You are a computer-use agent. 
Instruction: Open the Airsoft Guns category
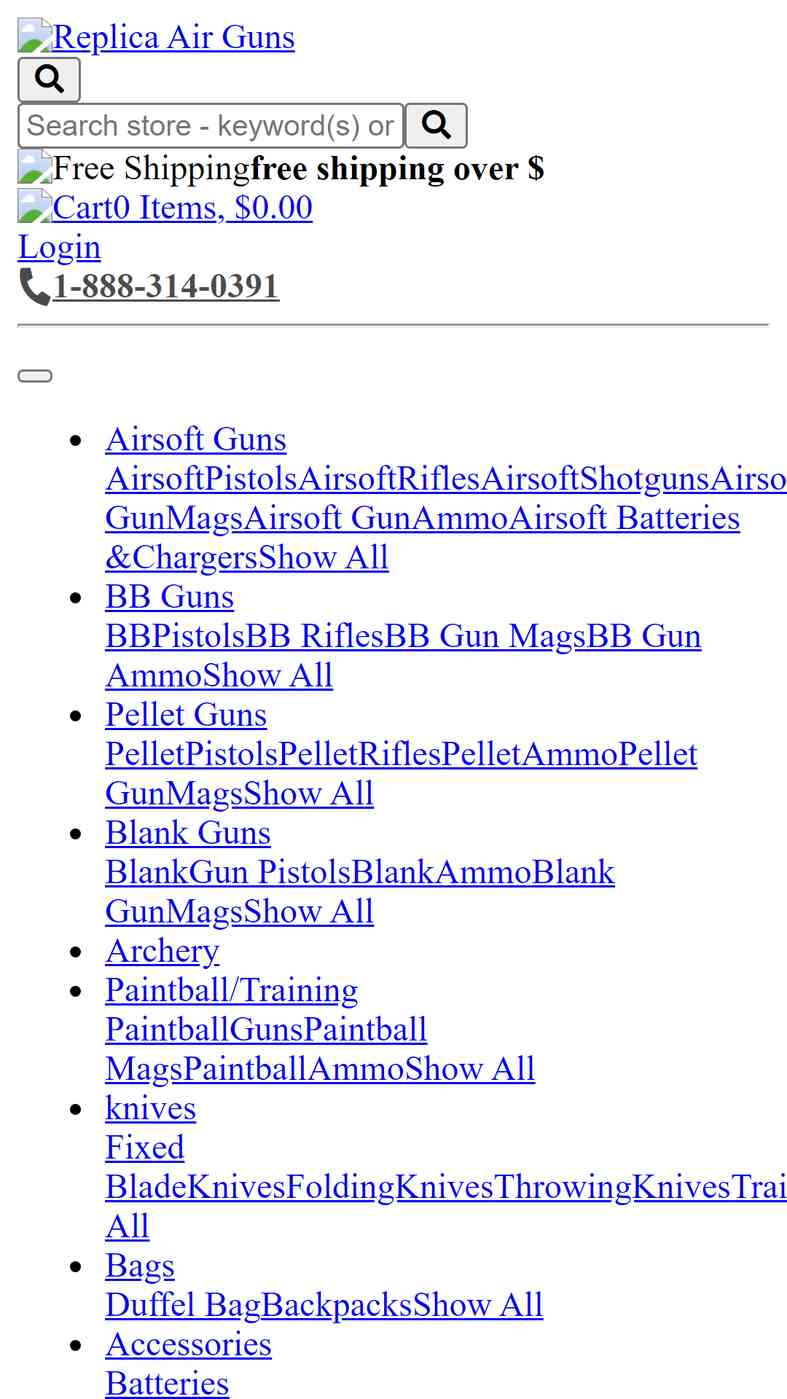pyautogui.click(x=196, y=439)
